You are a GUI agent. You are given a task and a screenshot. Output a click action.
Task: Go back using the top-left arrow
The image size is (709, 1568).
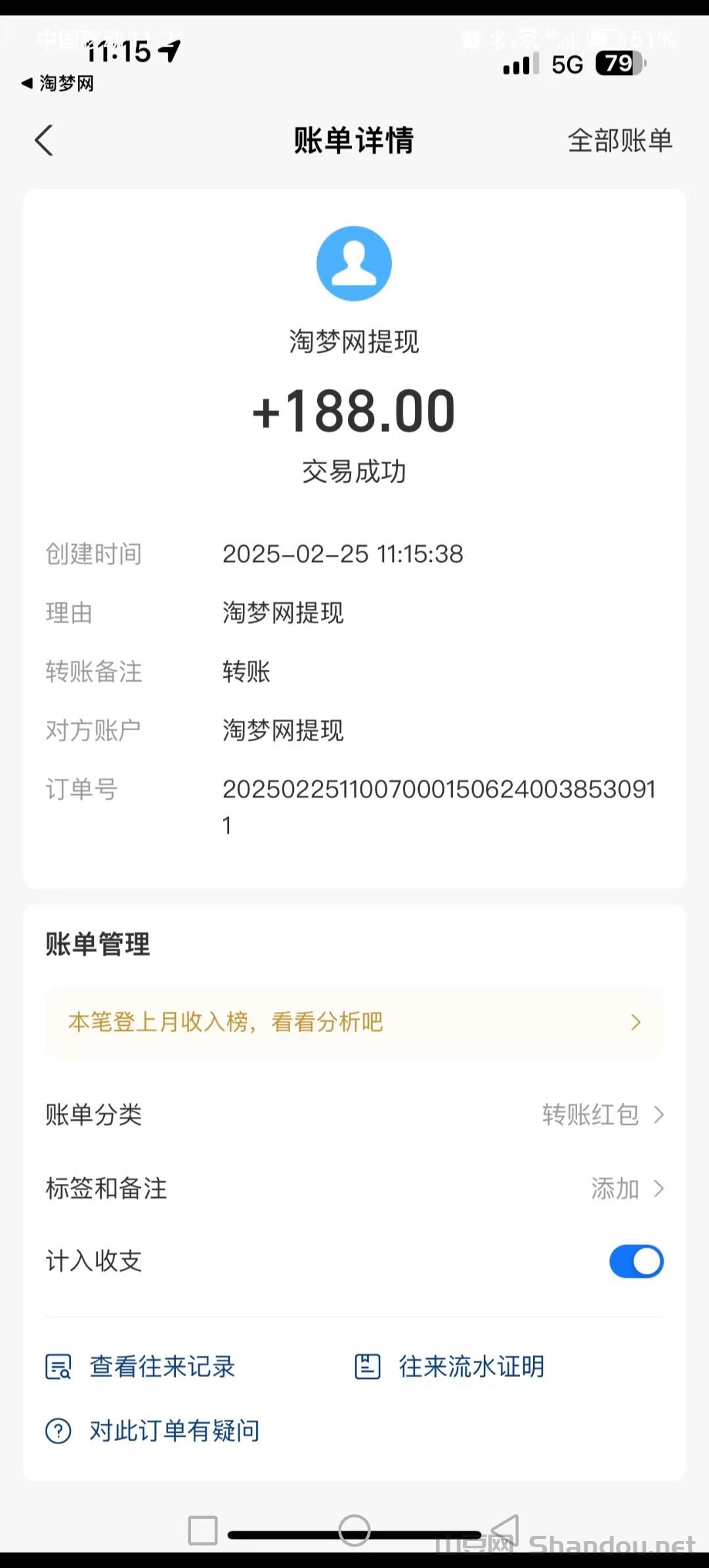pos(44,141)
